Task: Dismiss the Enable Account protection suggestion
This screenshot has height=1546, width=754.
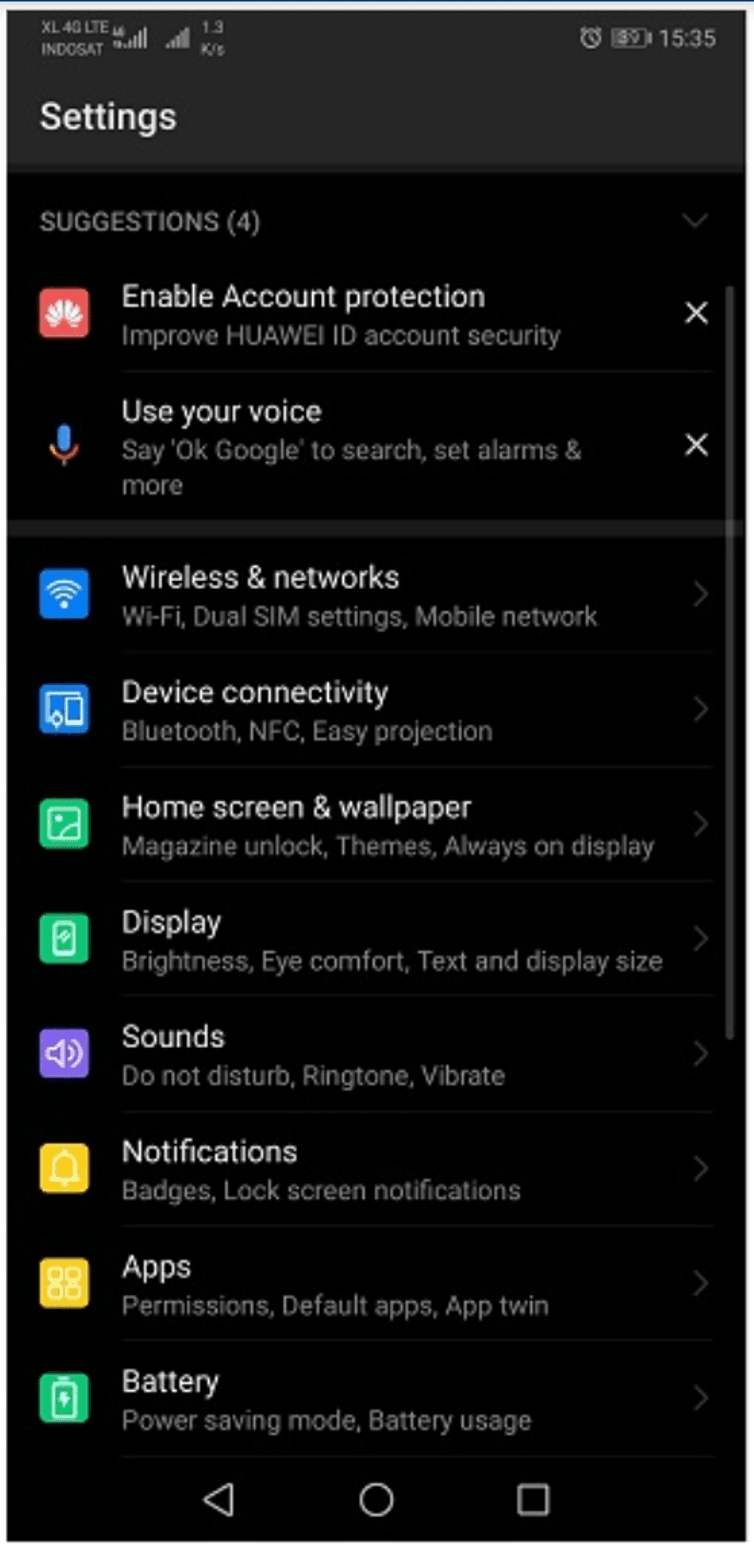Action: click(696, 314)
